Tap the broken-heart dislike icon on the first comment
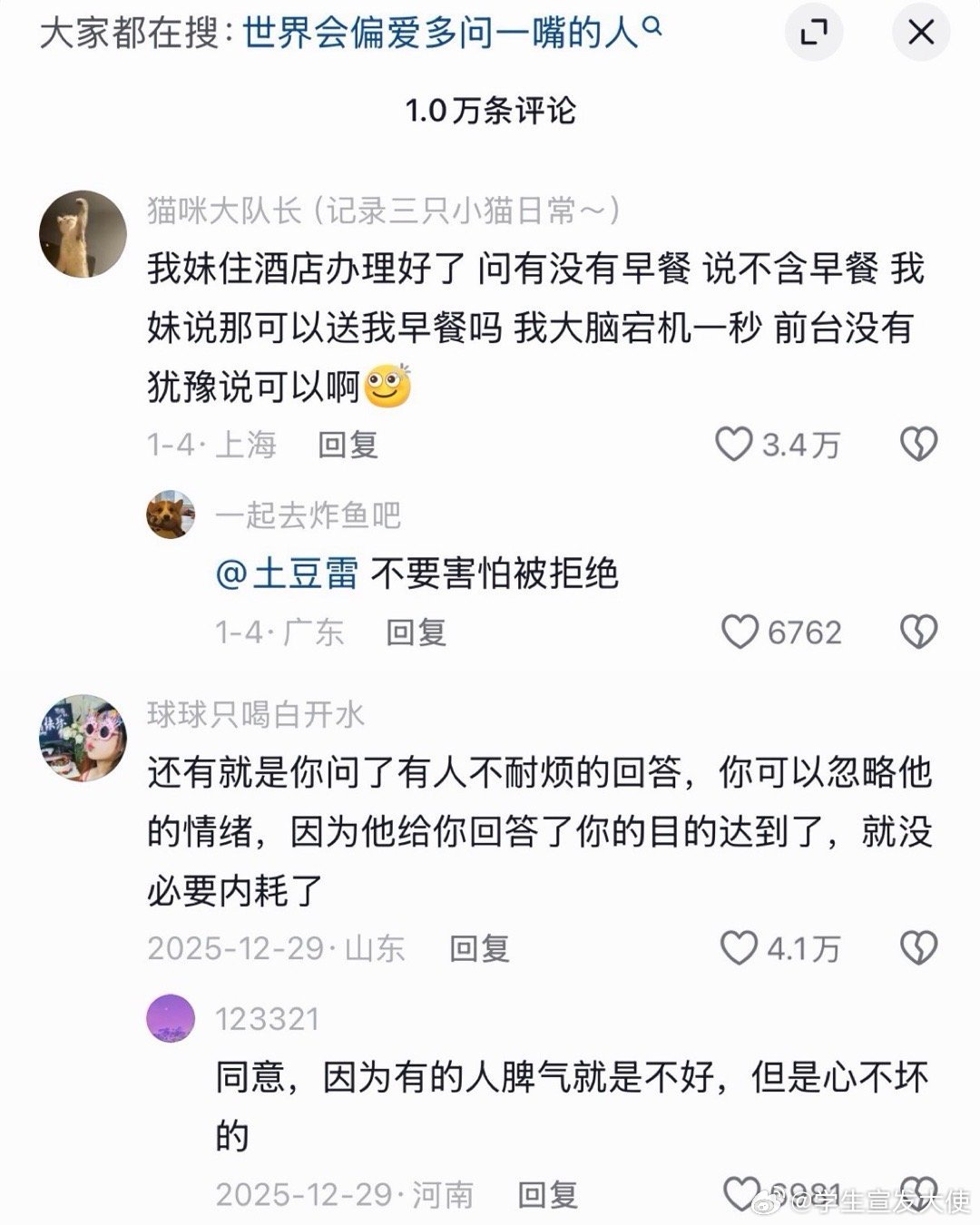 point(920,445)
